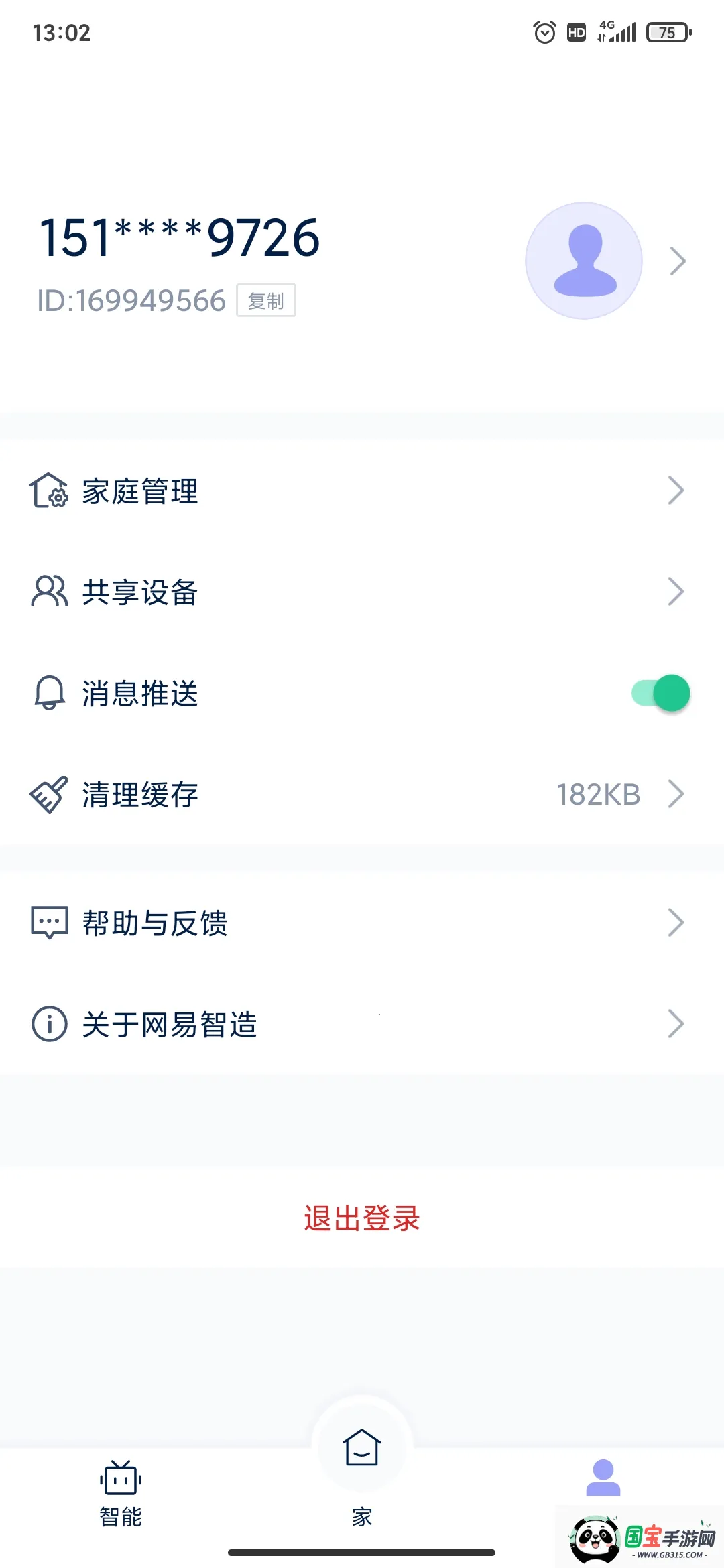Tap the user avatar at the top
The image size is (724, 1568).
584,260
